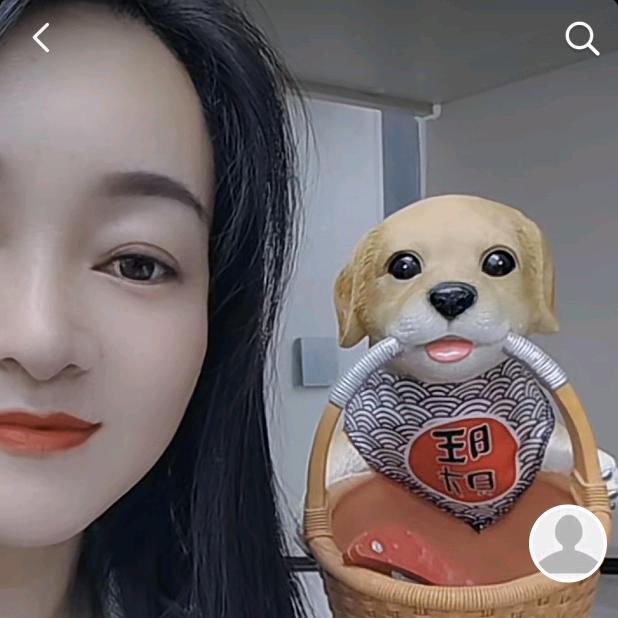
Task: Go back using the arrow icon
Action: coord(41,38)
